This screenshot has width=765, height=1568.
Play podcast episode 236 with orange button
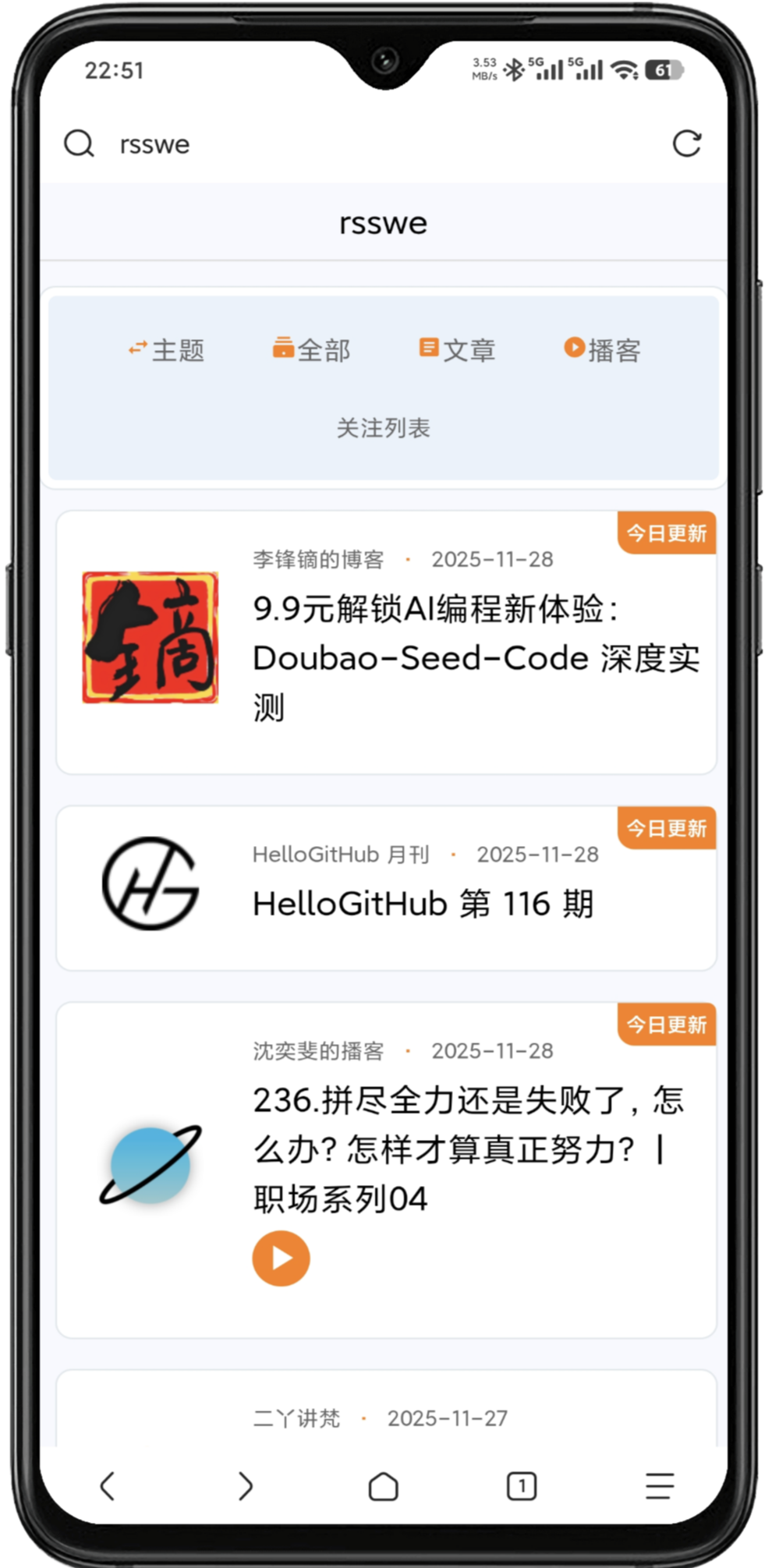pos(281,1258)
